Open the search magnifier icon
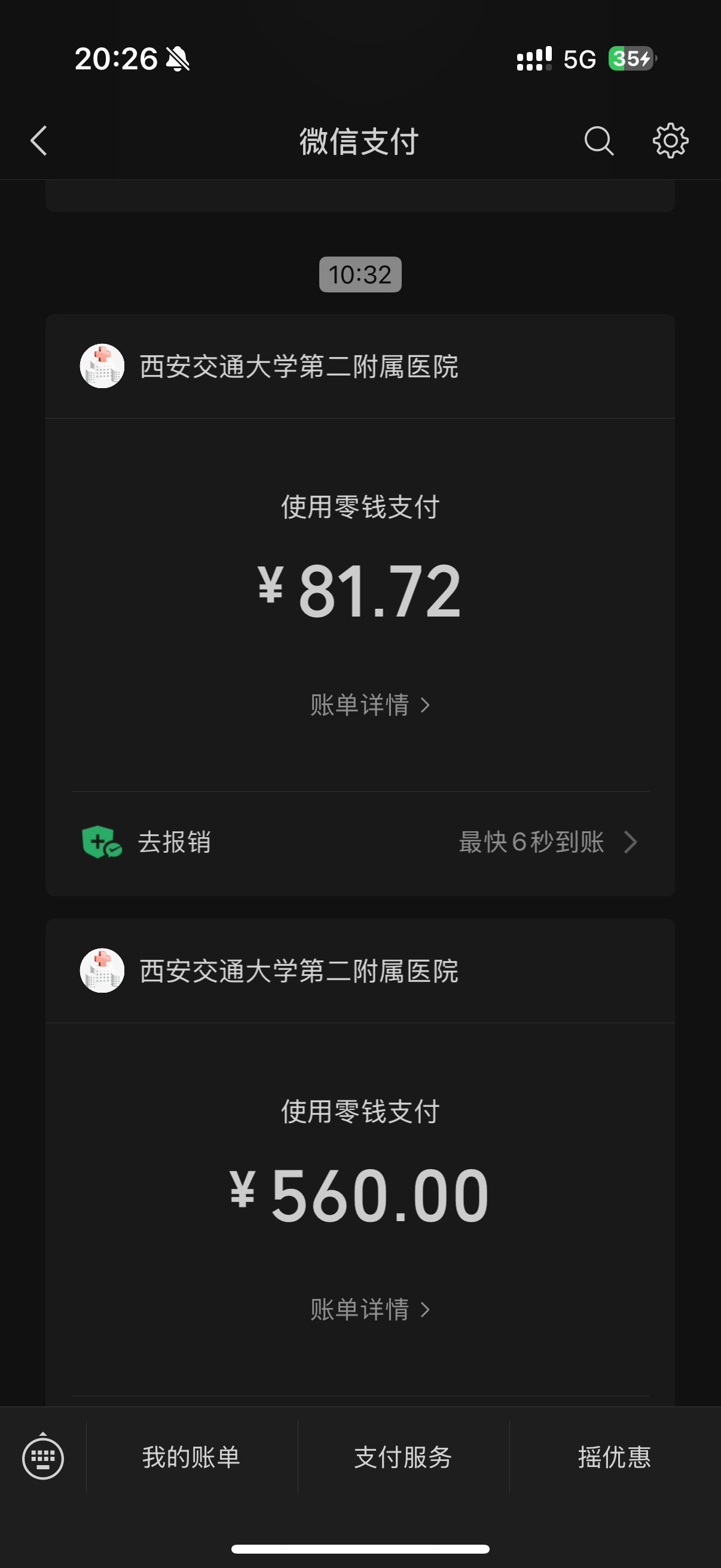The image size is (721, 1568). click(598, 141)
